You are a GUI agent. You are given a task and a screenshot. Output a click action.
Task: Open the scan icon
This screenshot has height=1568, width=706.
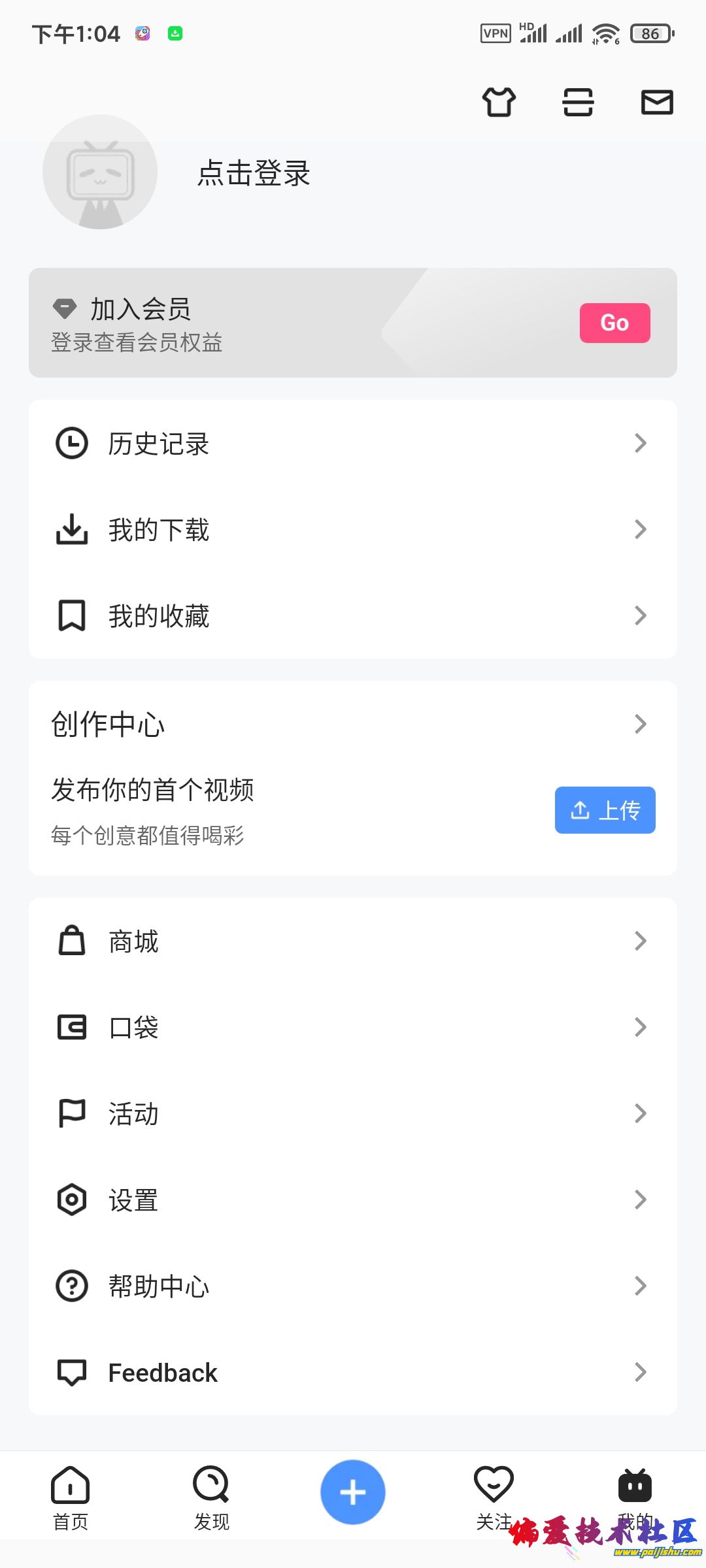pyautogui.click(x=578, y=103)
